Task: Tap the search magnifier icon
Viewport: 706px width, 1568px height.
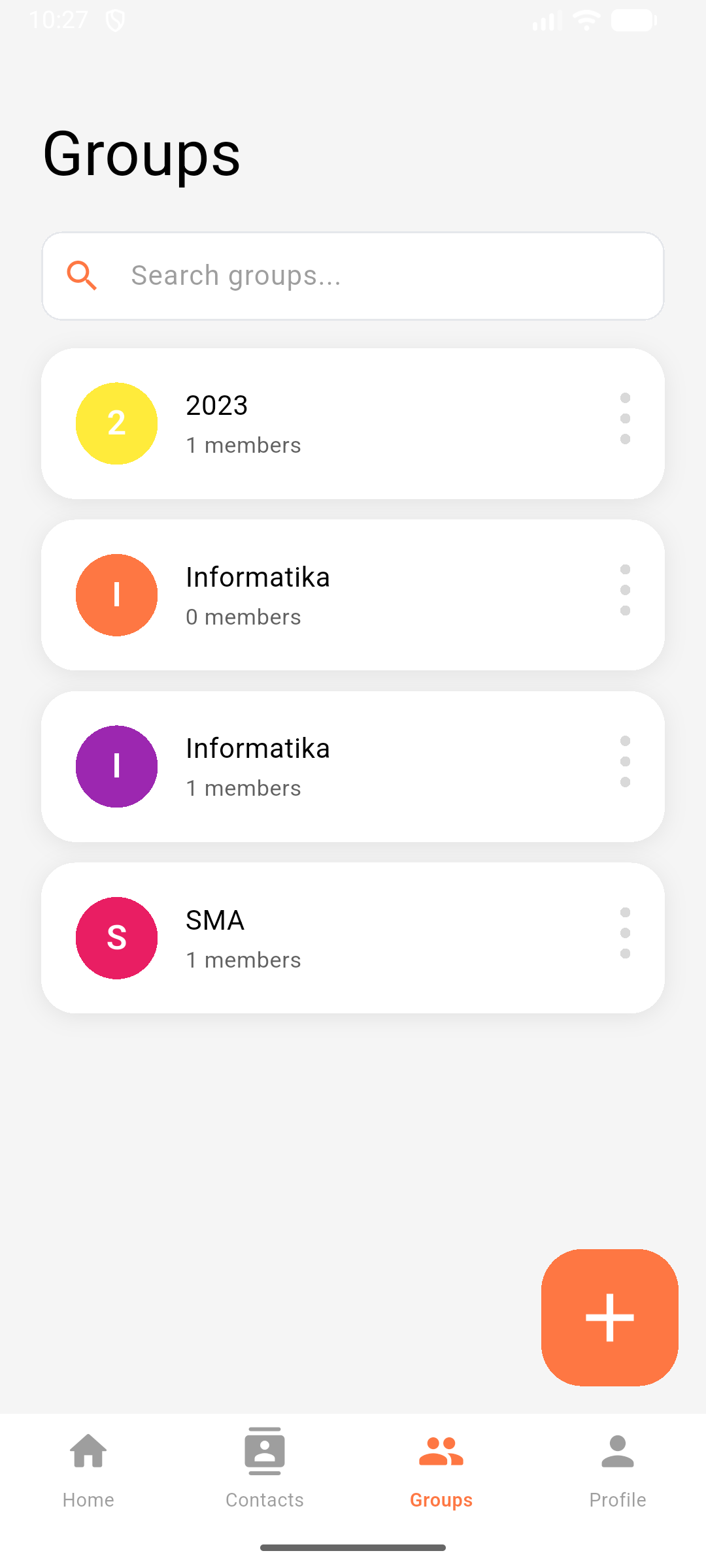Action: [x=82, y=276]
